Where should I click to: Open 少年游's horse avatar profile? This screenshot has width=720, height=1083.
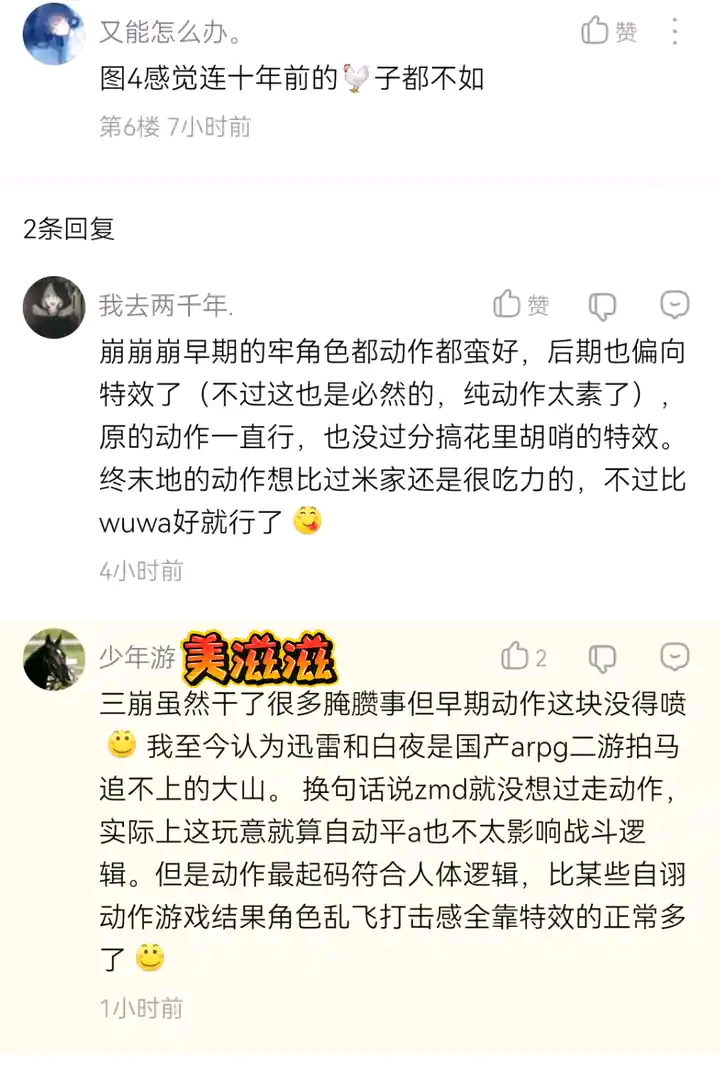coord(54,660)
